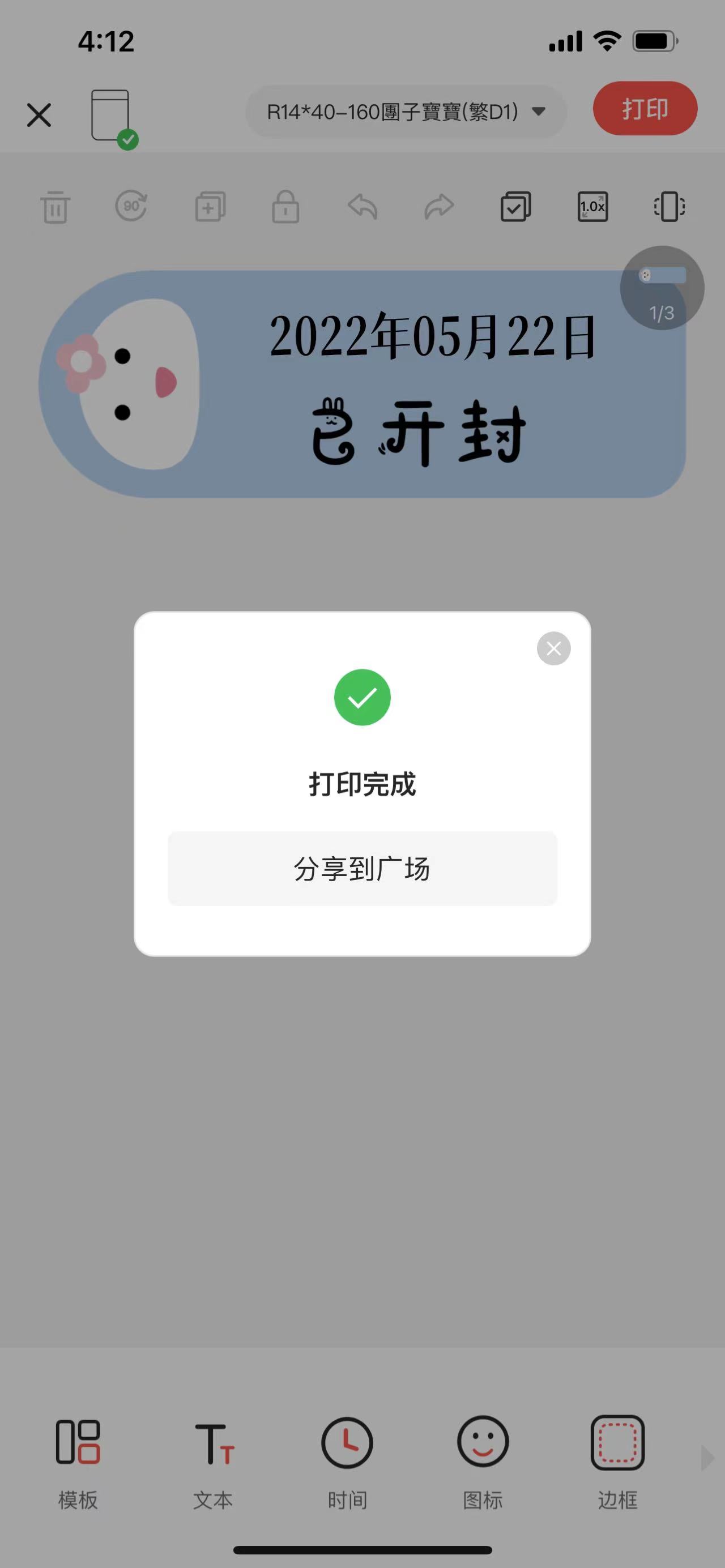Lock the selected element
Viewport: 725px width, 1568px height.
(x=285, y=207)
